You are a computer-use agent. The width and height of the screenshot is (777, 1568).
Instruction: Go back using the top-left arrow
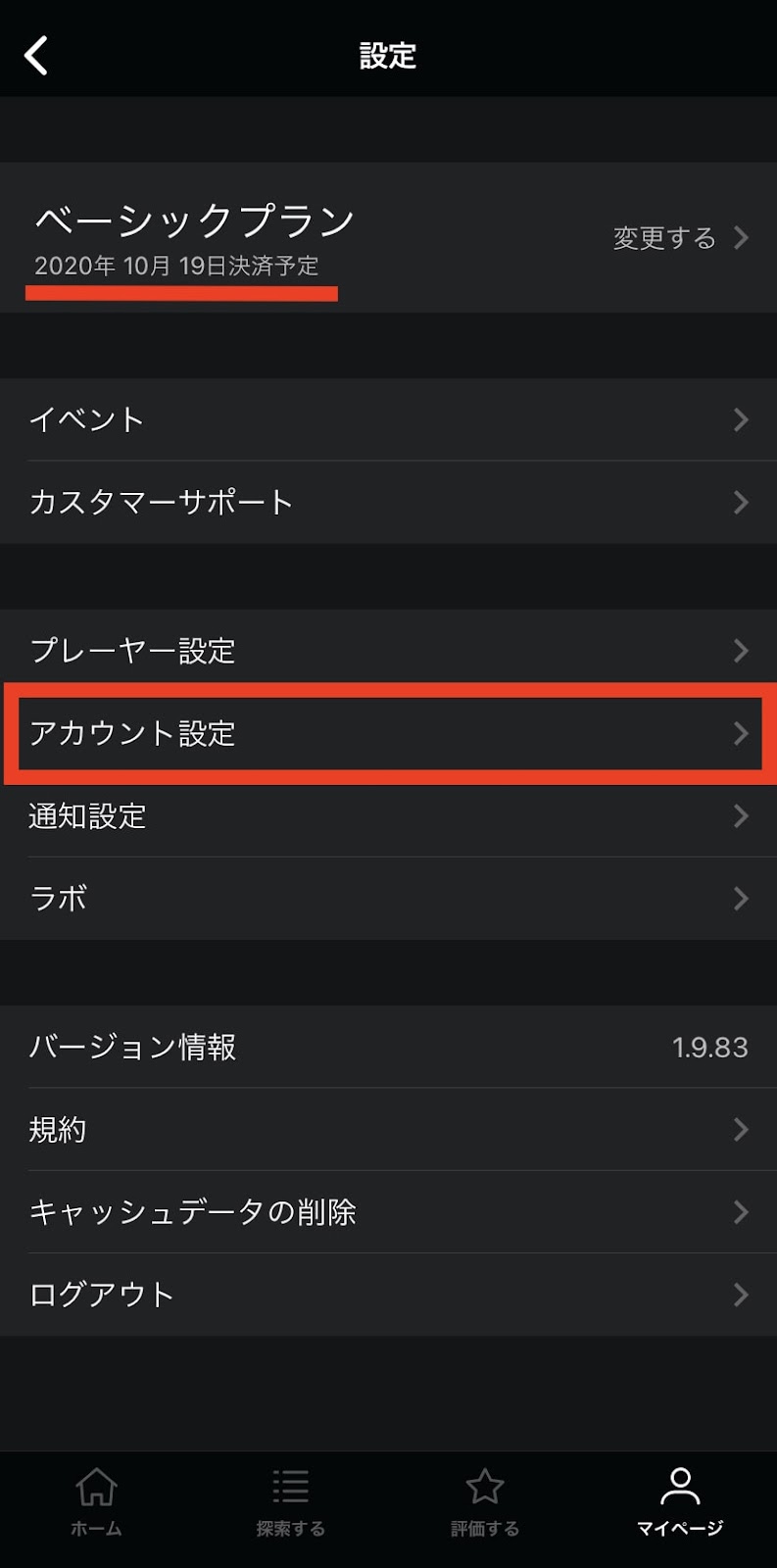pyautogui.click(x=36, y=56)
